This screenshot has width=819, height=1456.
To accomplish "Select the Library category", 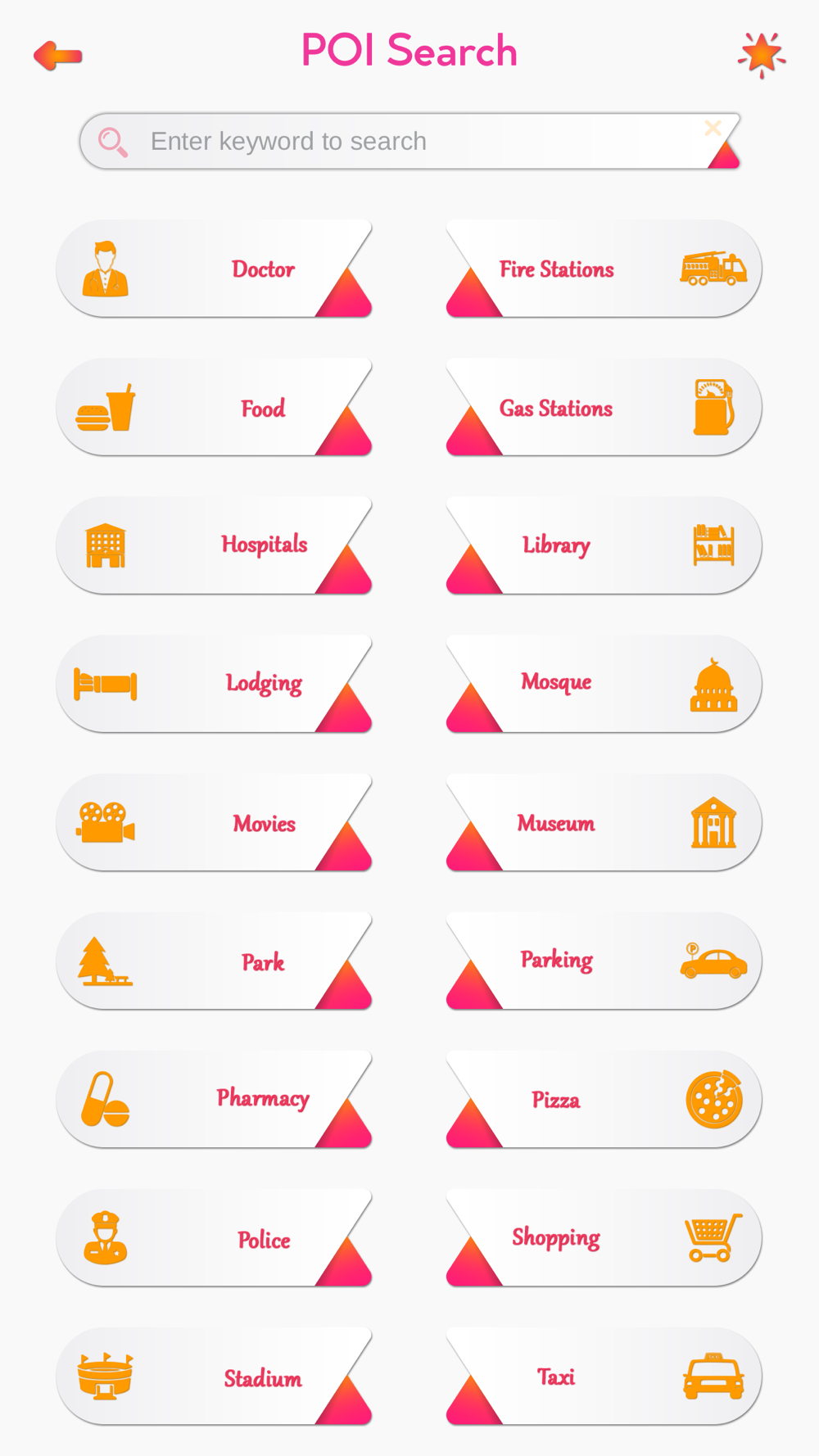I will coord(604,545).
